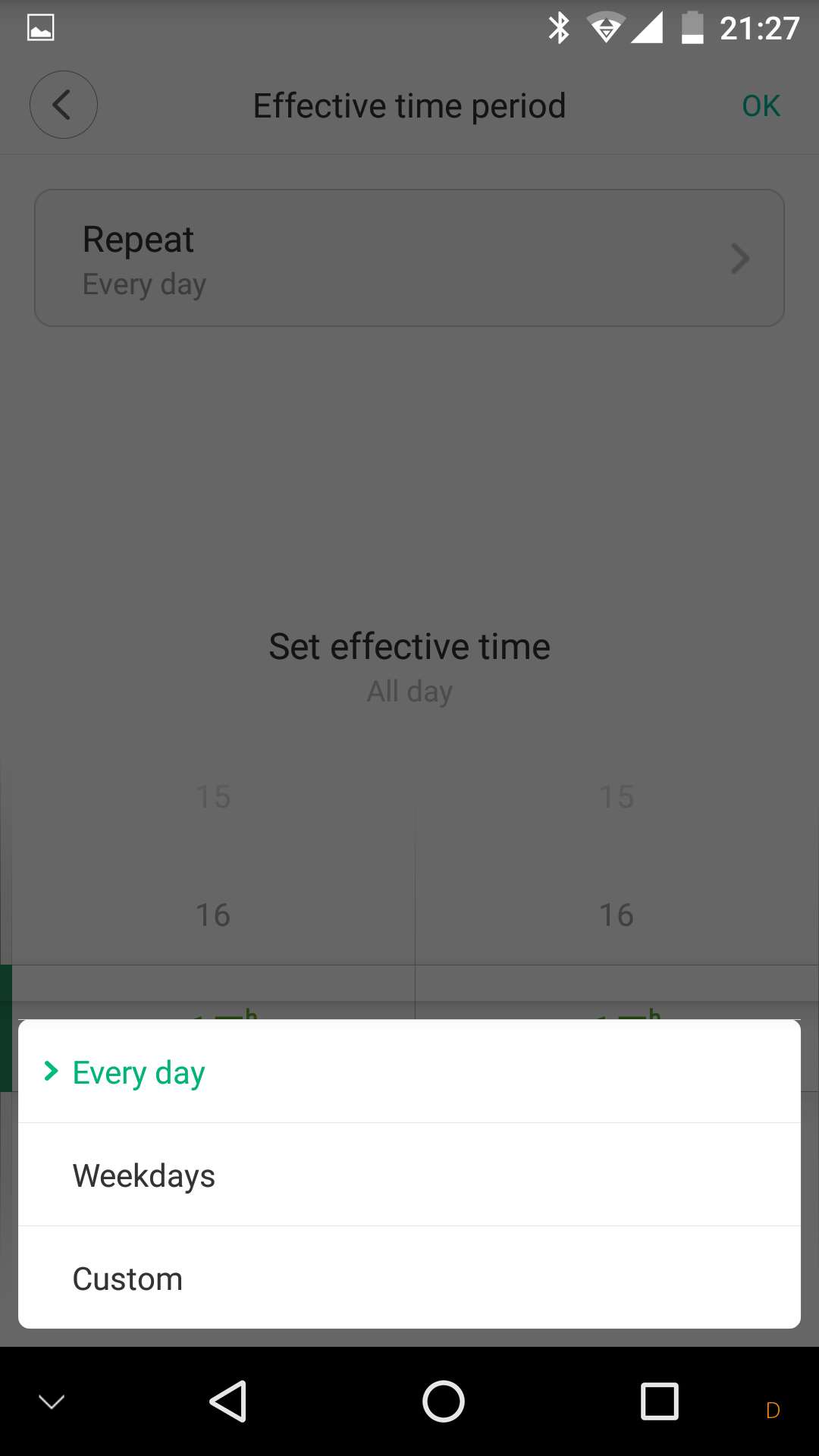819x1456 pixels.
Task: Go to the home screen
Action: [444, 1401]
